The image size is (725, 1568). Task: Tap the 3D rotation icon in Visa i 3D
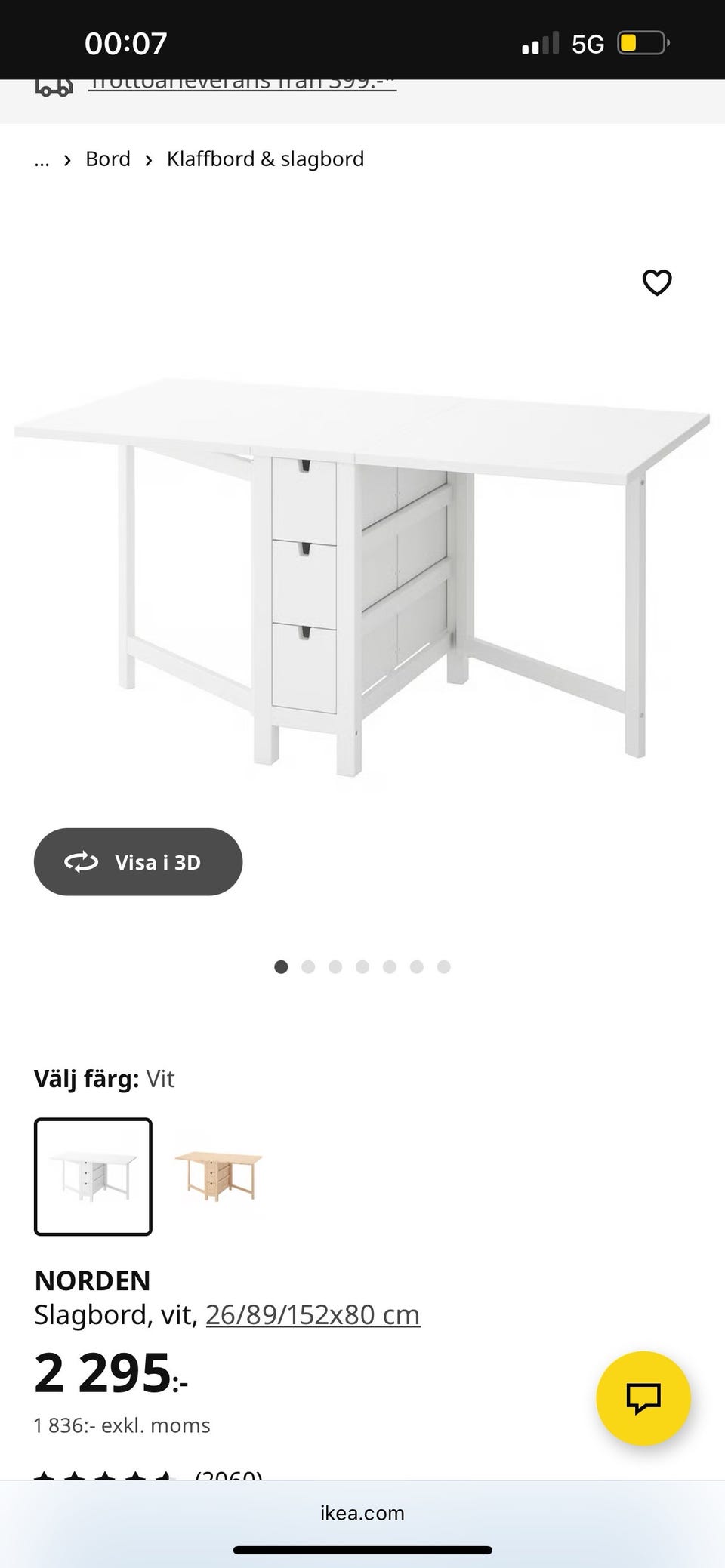83,861
